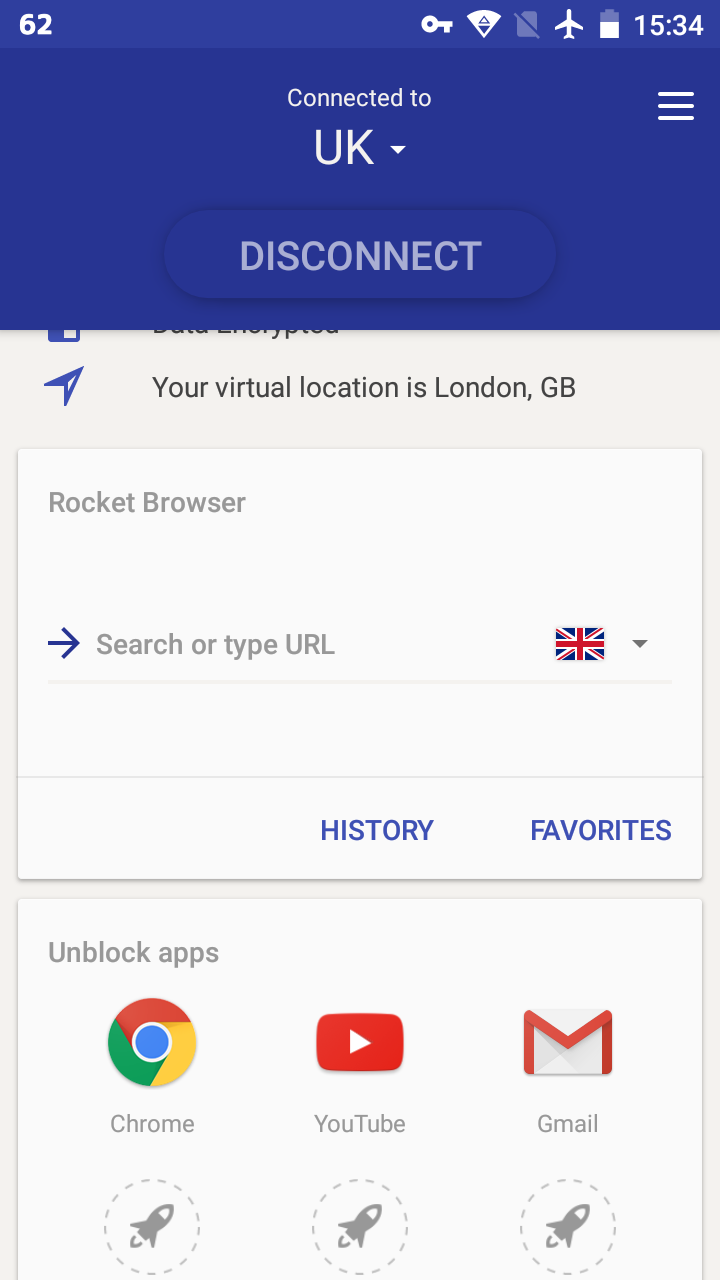Open FAVORITES list
This screenshot has height=1280, width=720.
coord(601,830)
